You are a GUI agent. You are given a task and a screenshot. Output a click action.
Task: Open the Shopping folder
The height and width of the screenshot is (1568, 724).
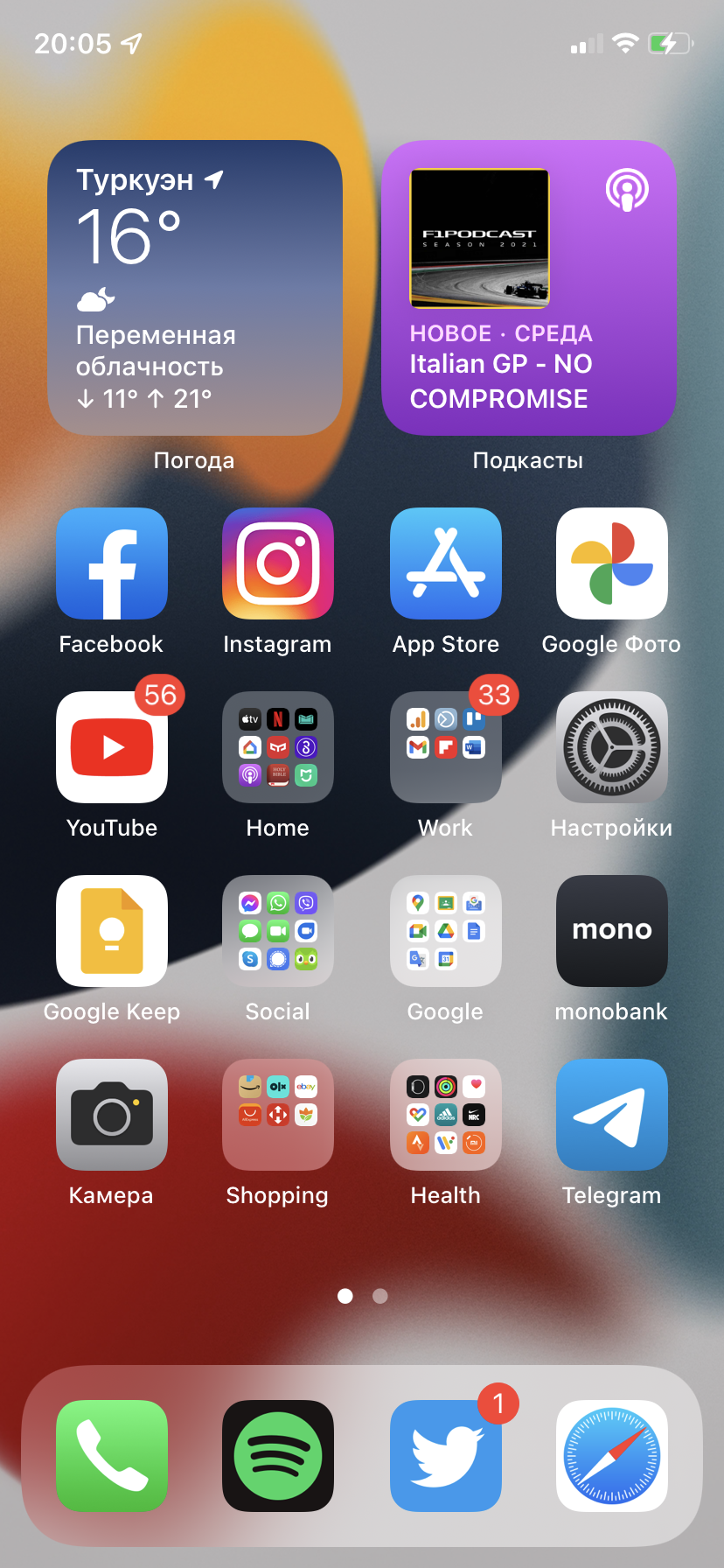point(278,1115)
